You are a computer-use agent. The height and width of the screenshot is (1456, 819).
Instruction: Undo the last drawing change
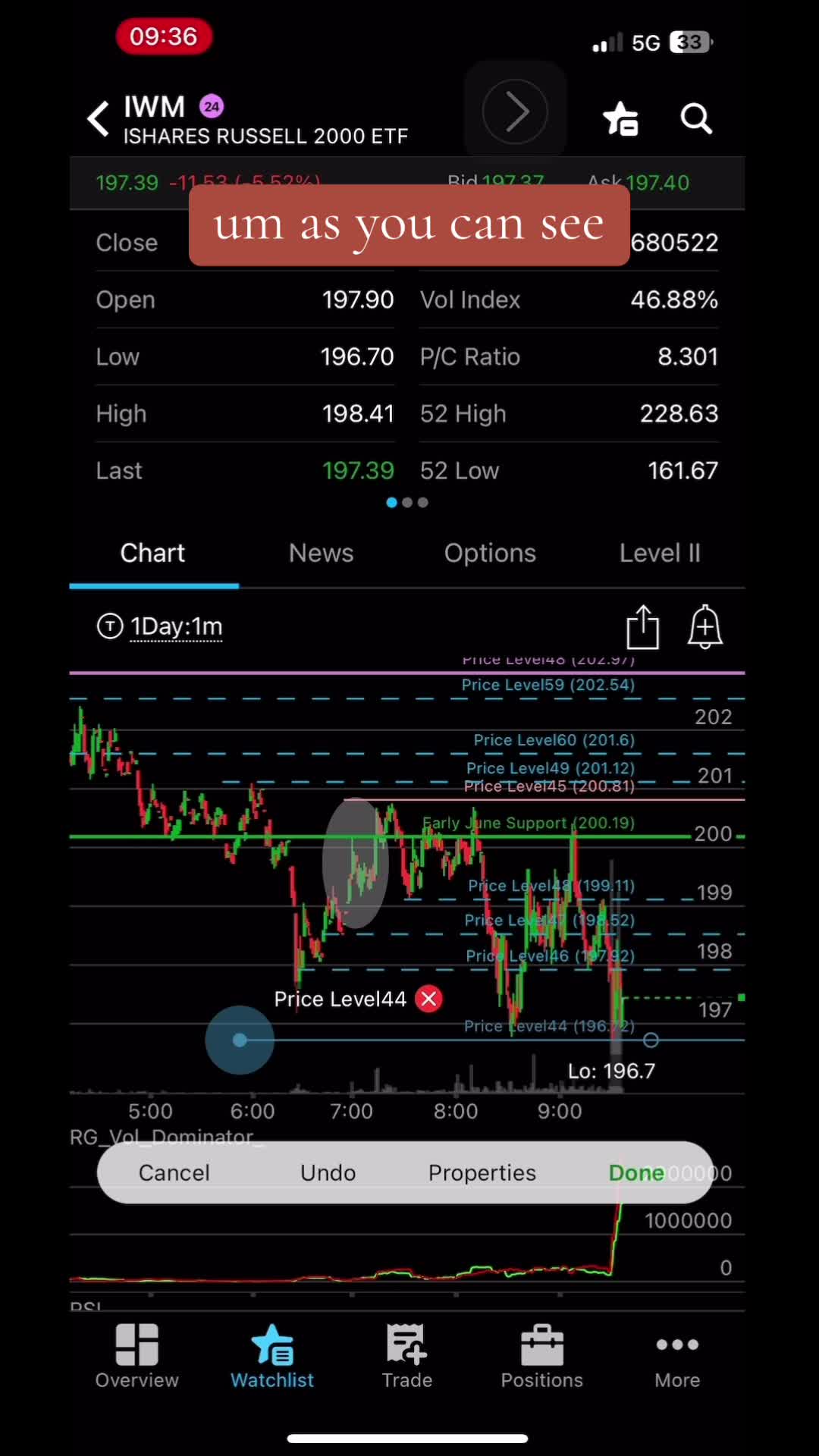[x=328, y=1172]
